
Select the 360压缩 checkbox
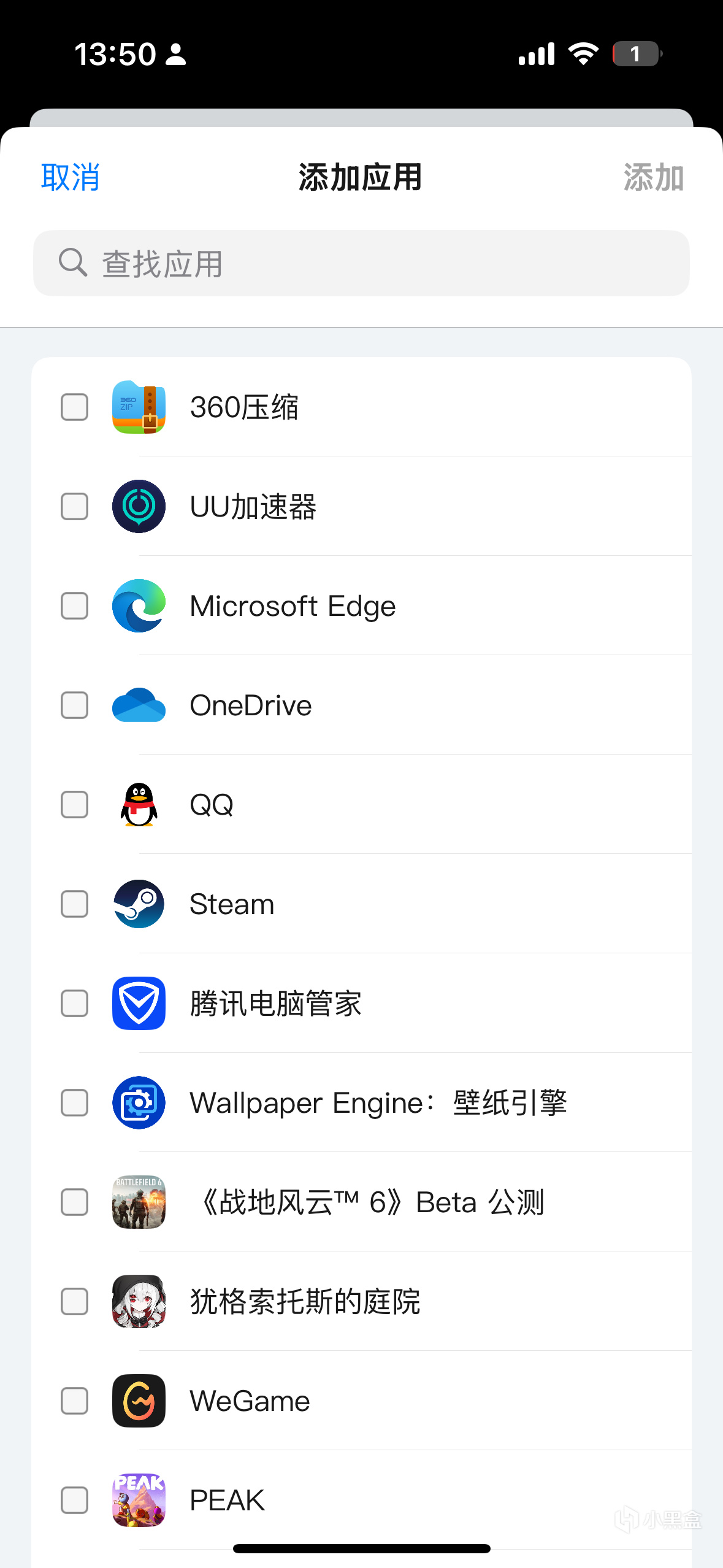point(75,407)
